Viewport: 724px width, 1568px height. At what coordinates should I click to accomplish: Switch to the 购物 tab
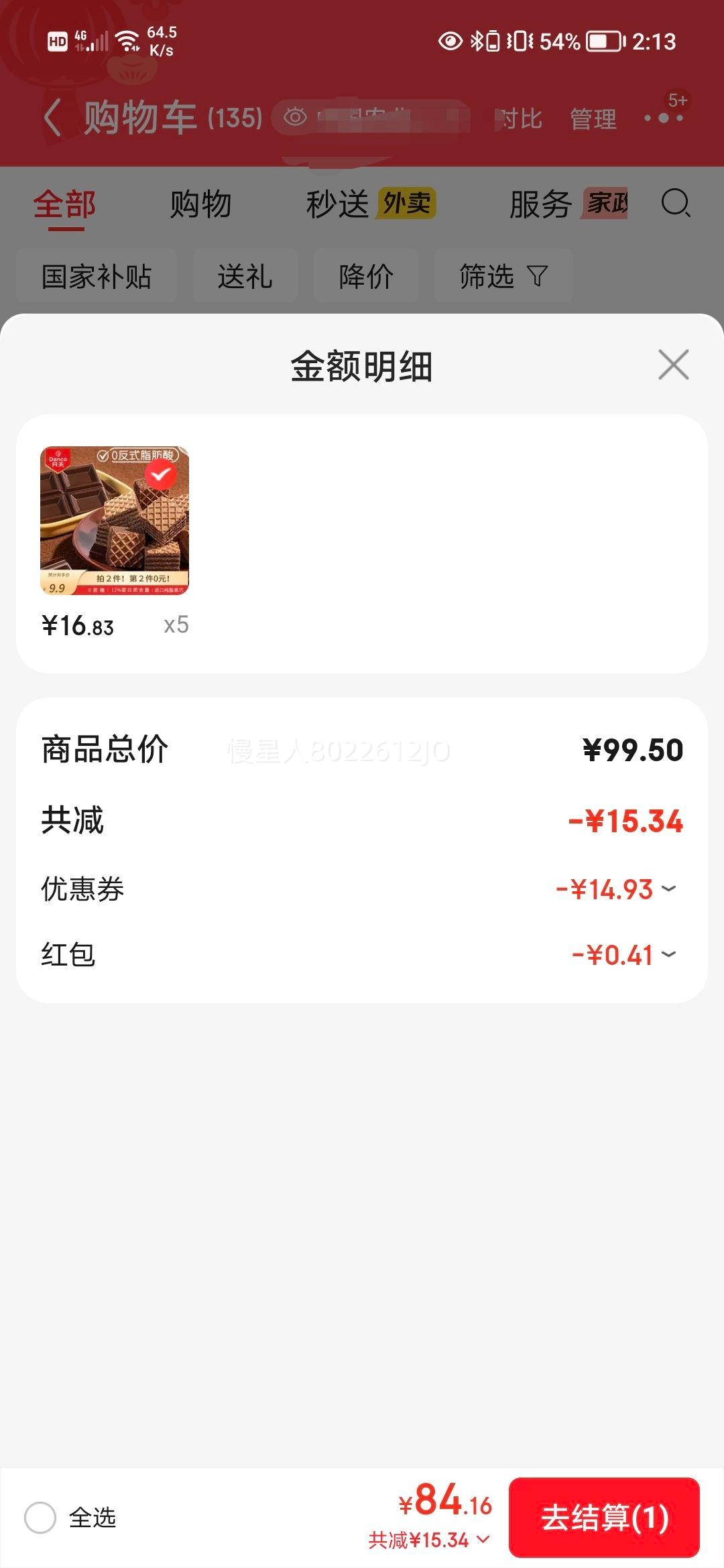tap(200, 204)
